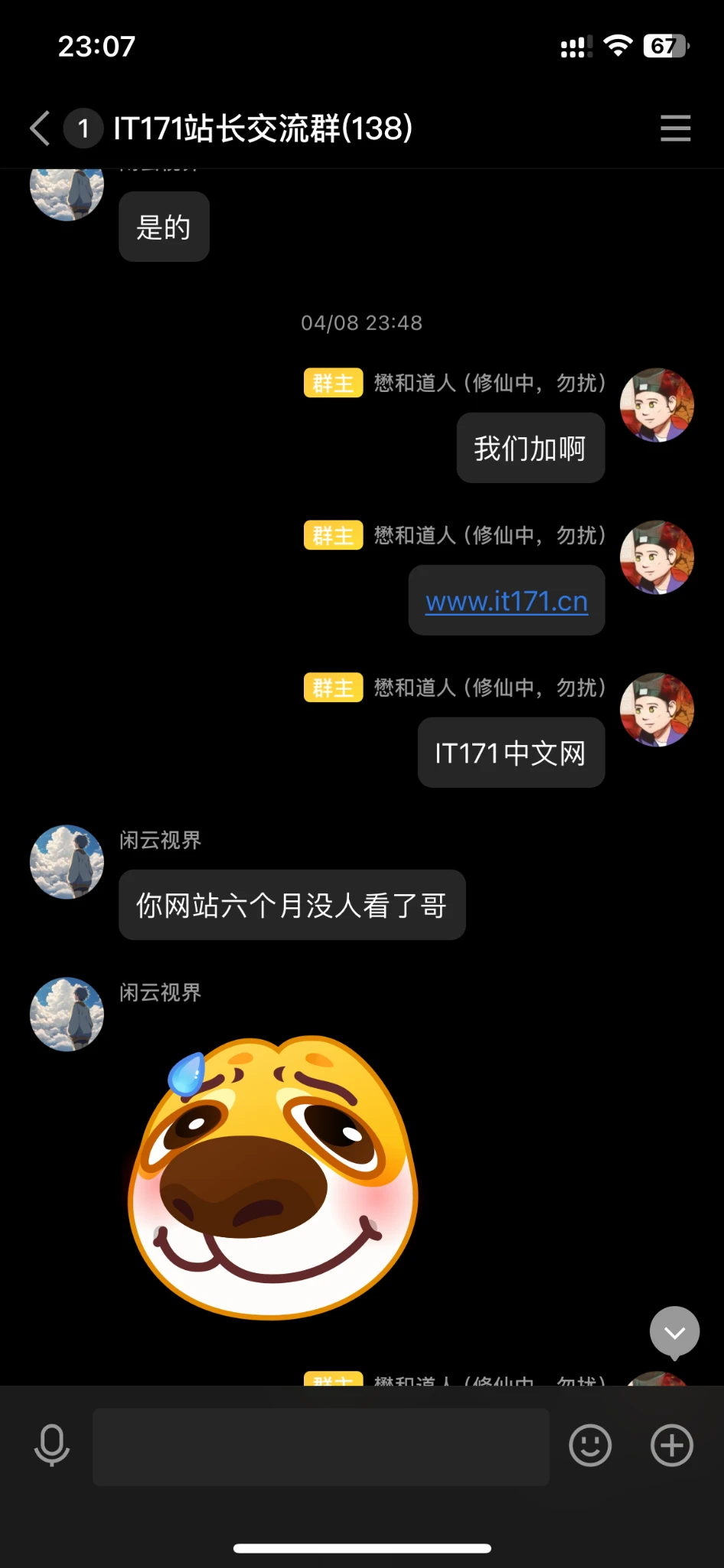Focus the message input field
Screen dimensions: 724x1568
[x=321, y=1446]
